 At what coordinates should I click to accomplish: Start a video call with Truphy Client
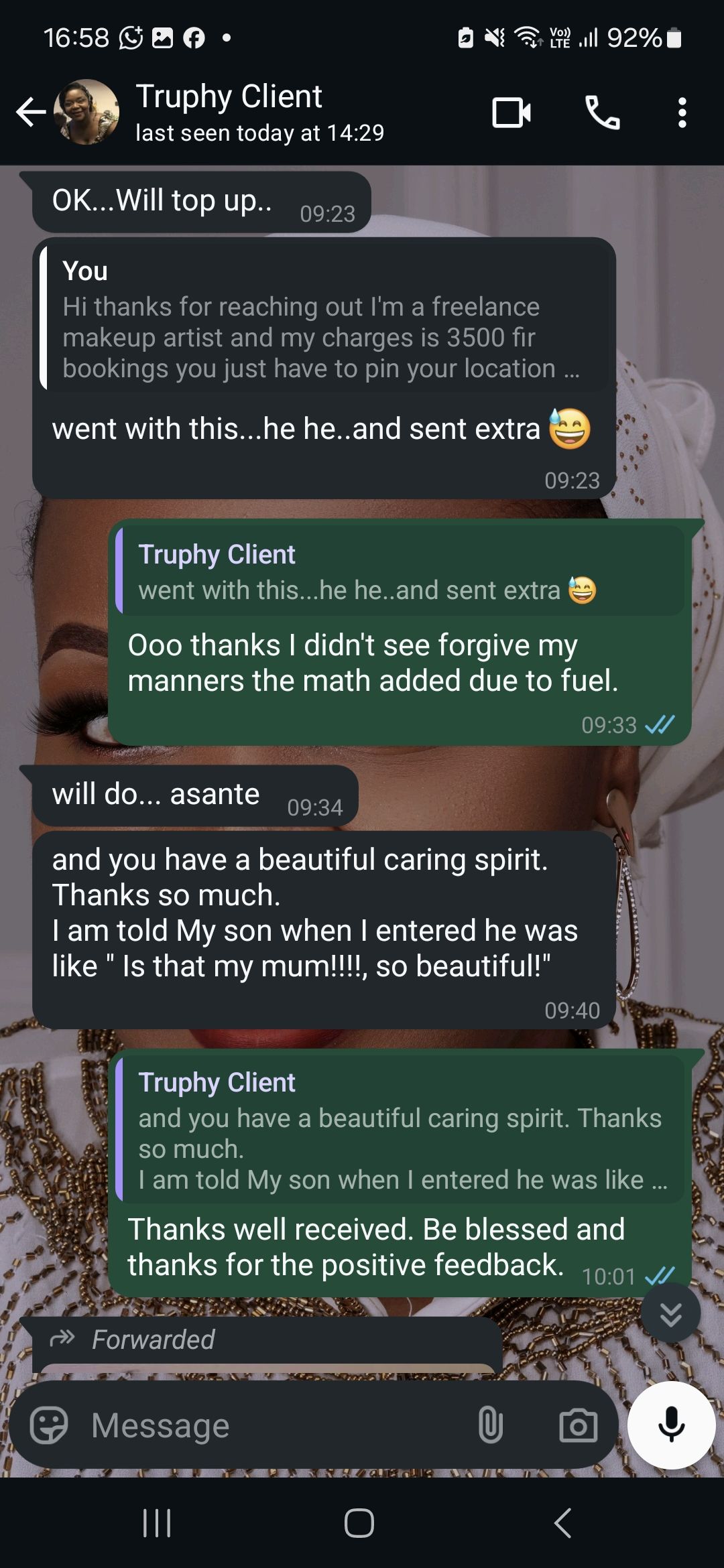510,113
